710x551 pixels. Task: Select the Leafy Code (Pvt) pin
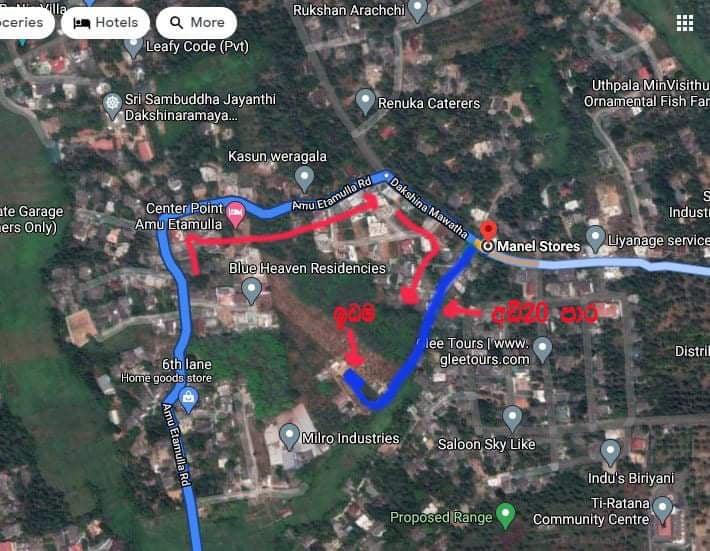133,47
